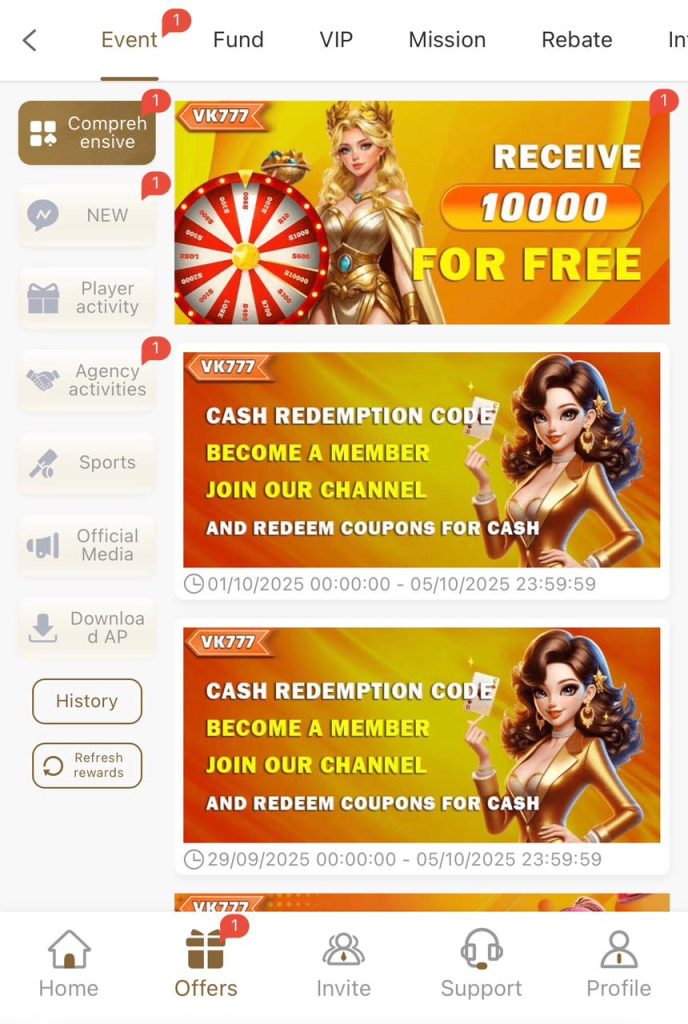688x1024 pixels.
Task: Open the Receive 10000 For Free banner
Action: point(422,212)
